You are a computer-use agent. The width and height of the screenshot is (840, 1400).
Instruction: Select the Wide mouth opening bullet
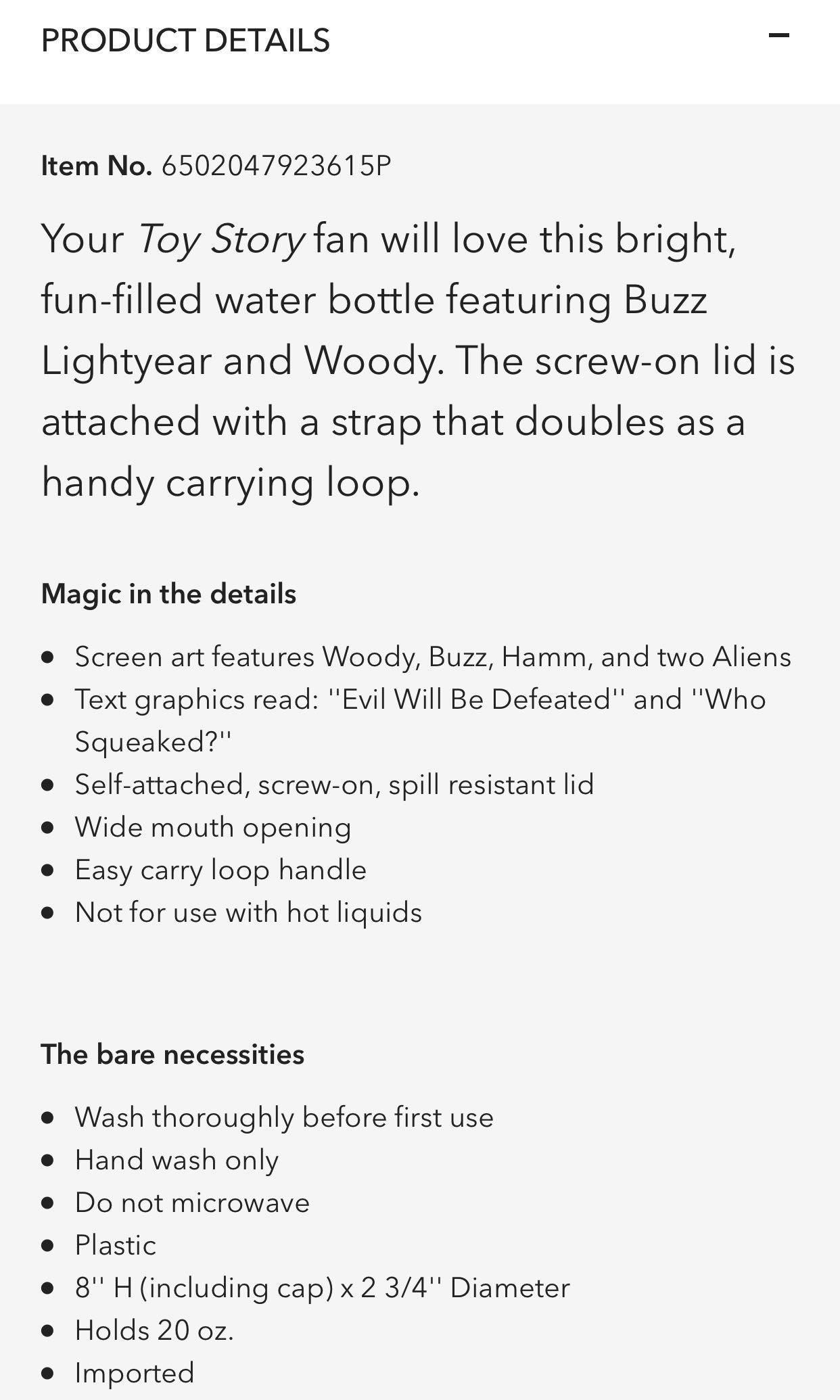tap(213, 826)
